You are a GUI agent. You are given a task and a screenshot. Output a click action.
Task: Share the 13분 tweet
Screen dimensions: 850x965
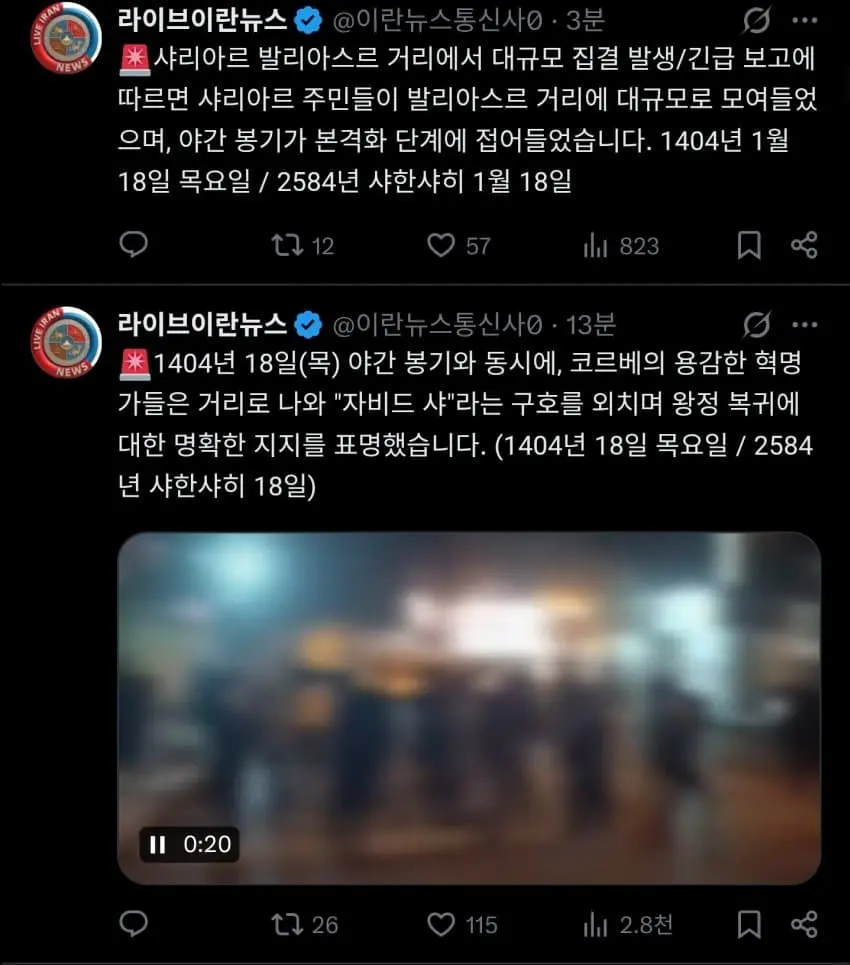(x=804, y=924)
